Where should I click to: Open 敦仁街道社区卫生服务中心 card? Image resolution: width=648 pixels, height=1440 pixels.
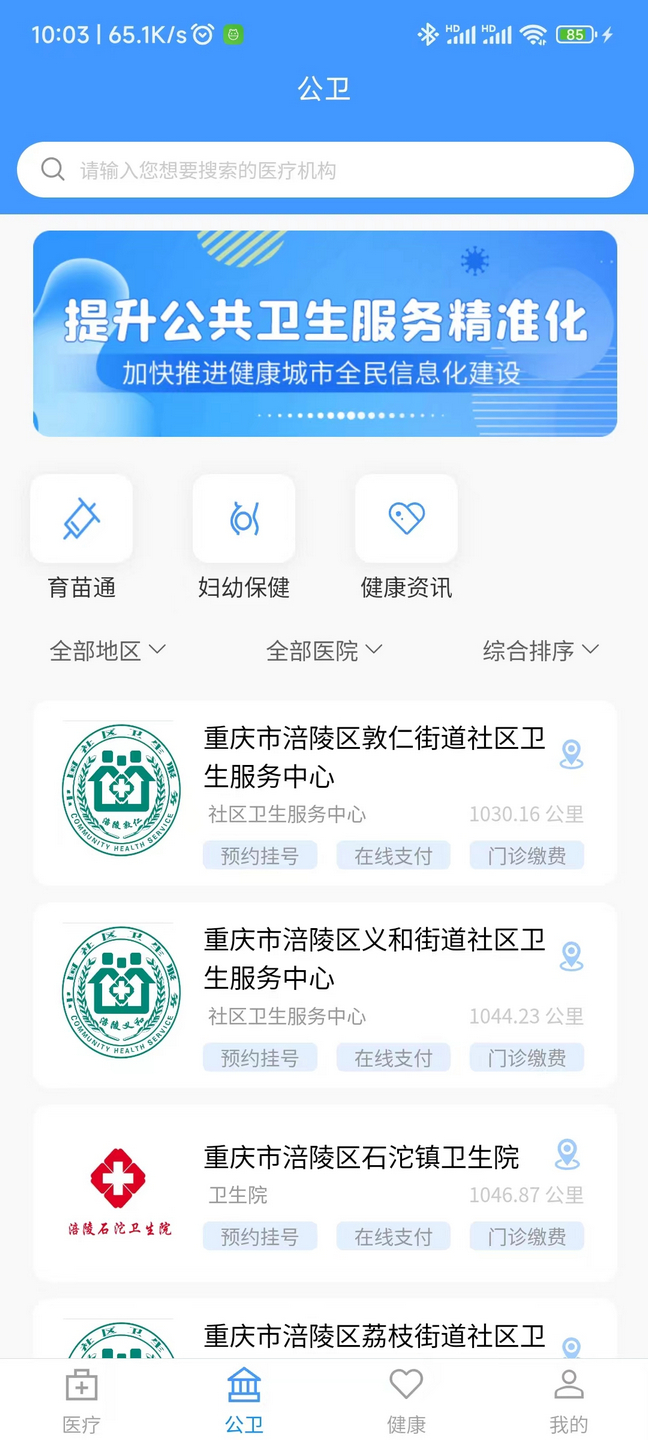tap(374, 758)
